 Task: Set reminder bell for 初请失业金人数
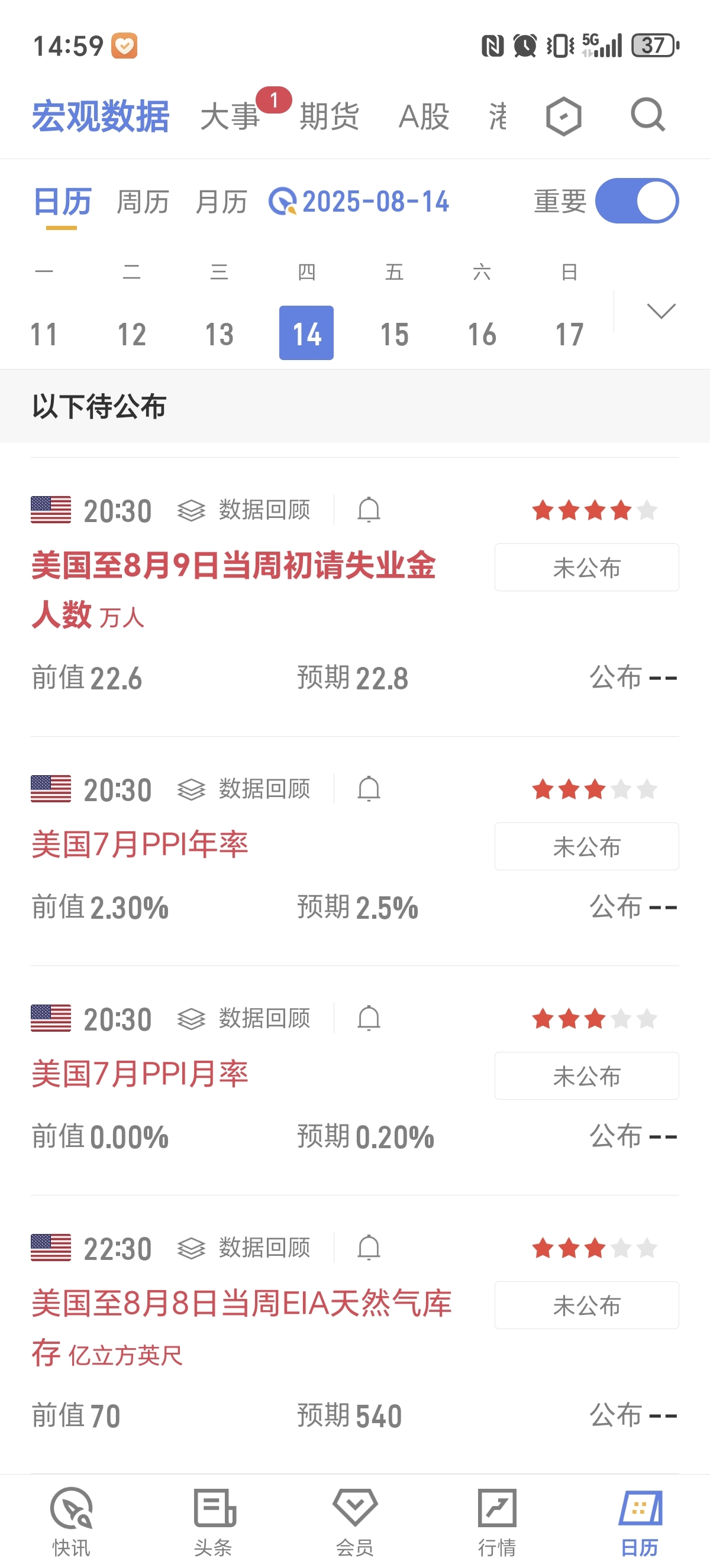pos(369,510)
